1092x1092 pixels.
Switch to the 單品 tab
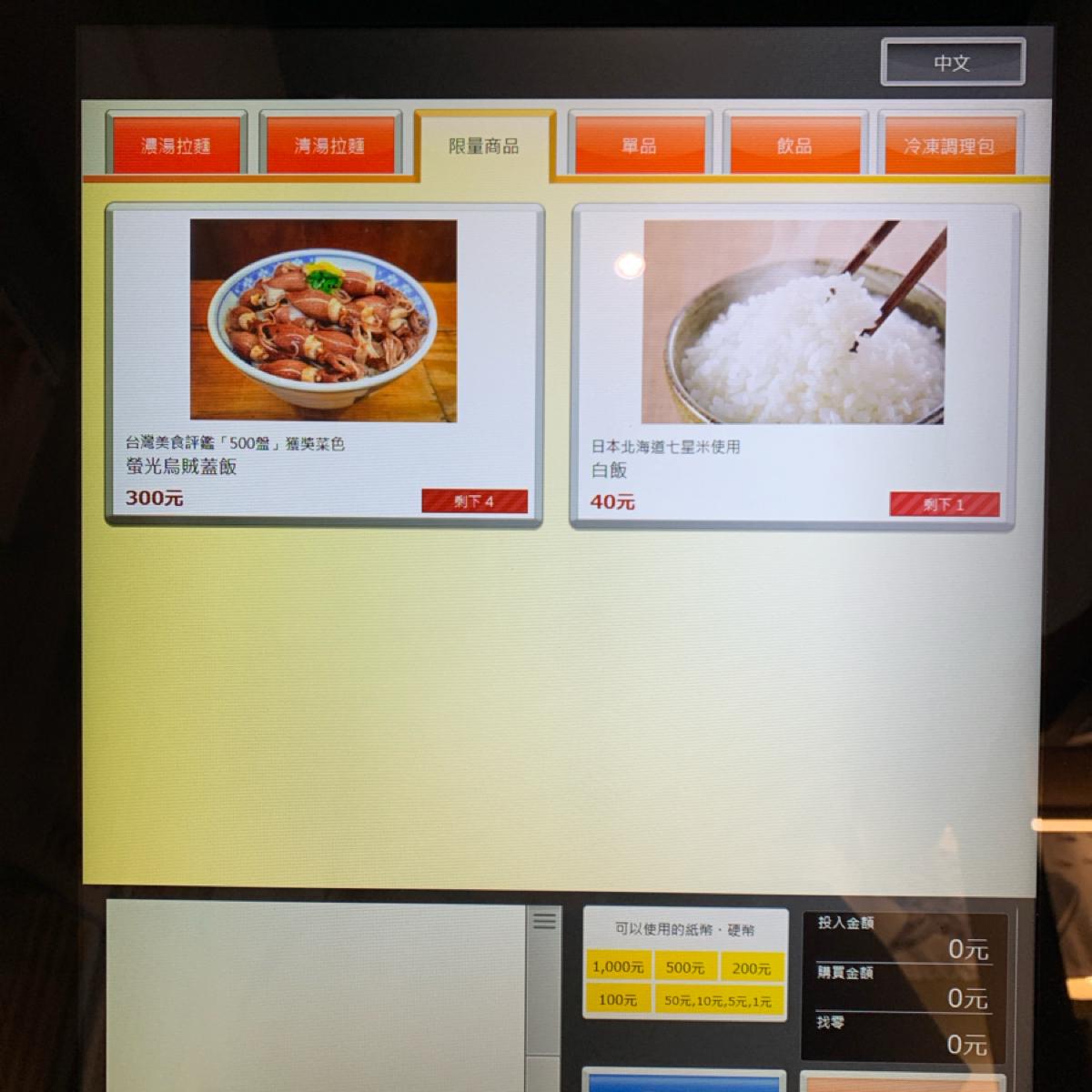pos(639,146)
